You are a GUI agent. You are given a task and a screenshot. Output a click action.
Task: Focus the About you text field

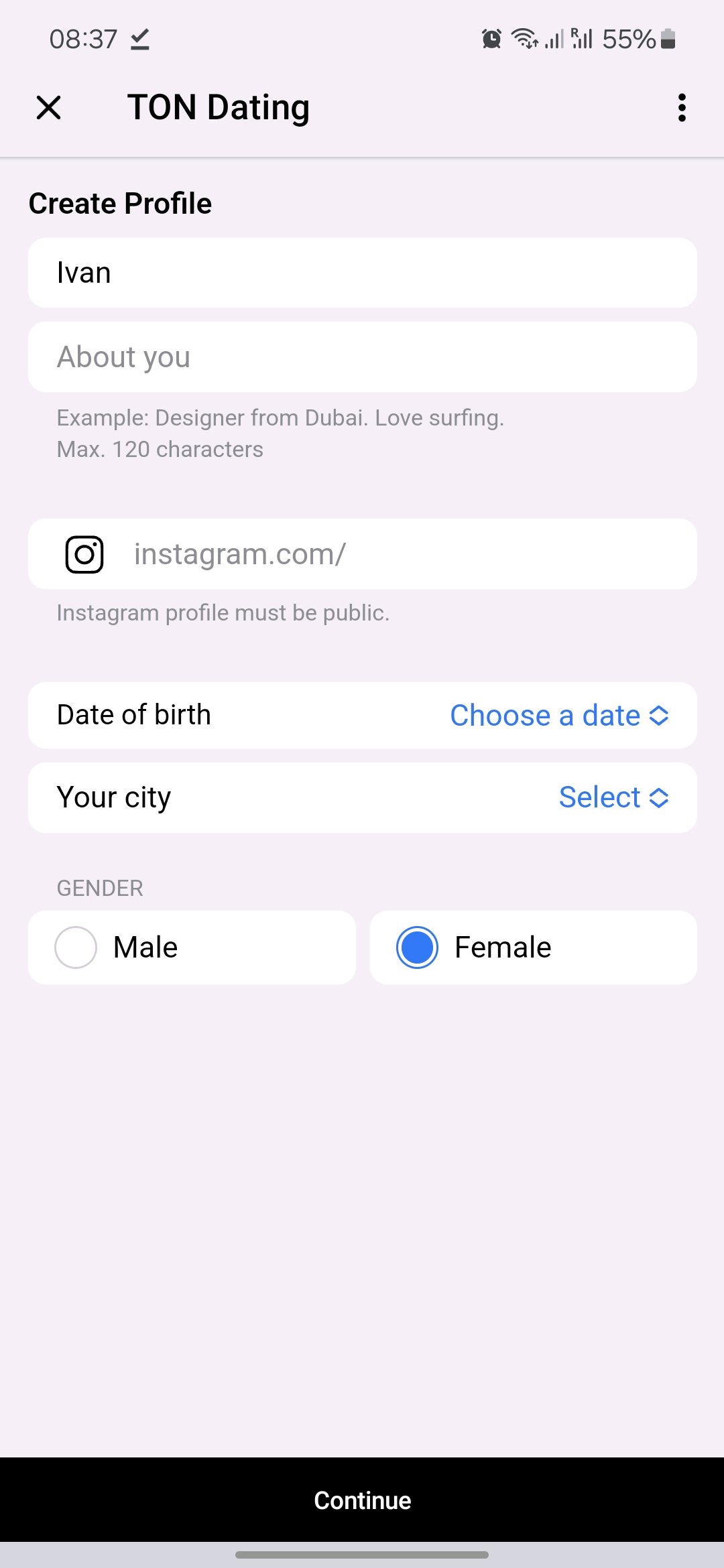(362, 357)
